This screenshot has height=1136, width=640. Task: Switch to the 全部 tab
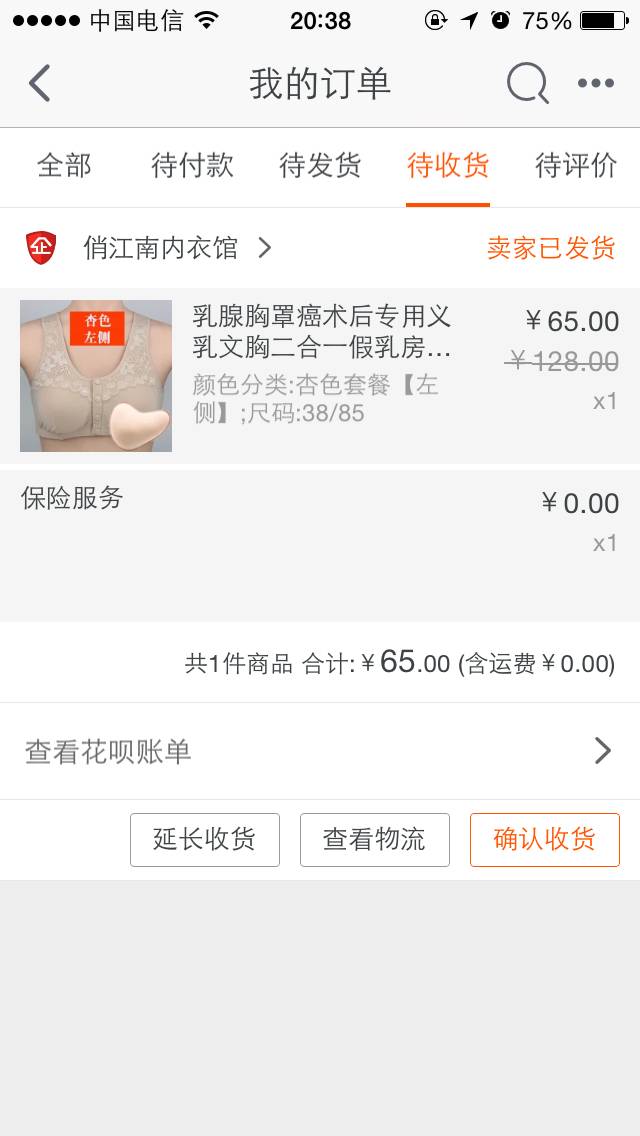[64, 166]
